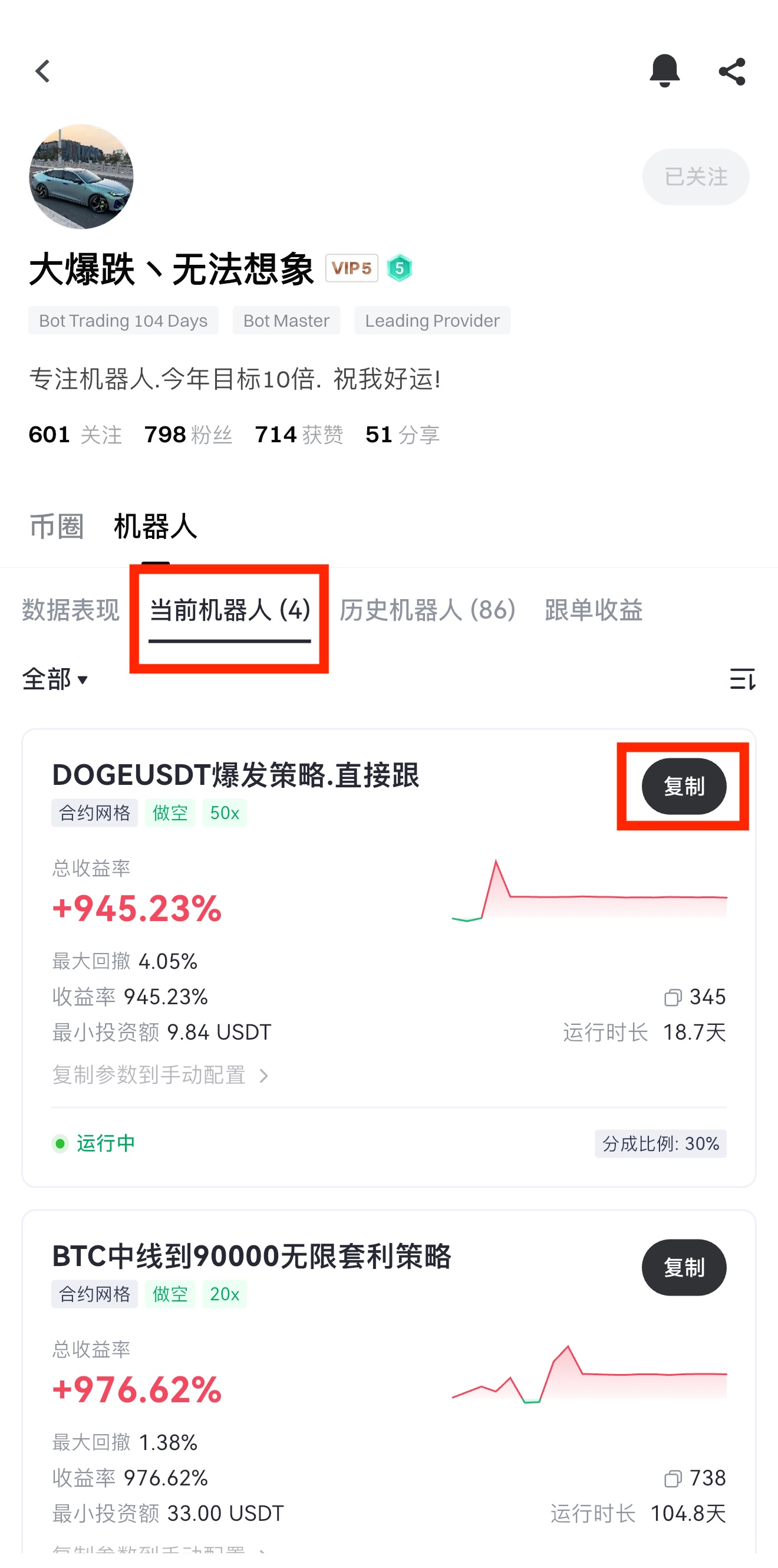
Task: Copy the BTC中线到90000 bot
Action: (684, 1268)
